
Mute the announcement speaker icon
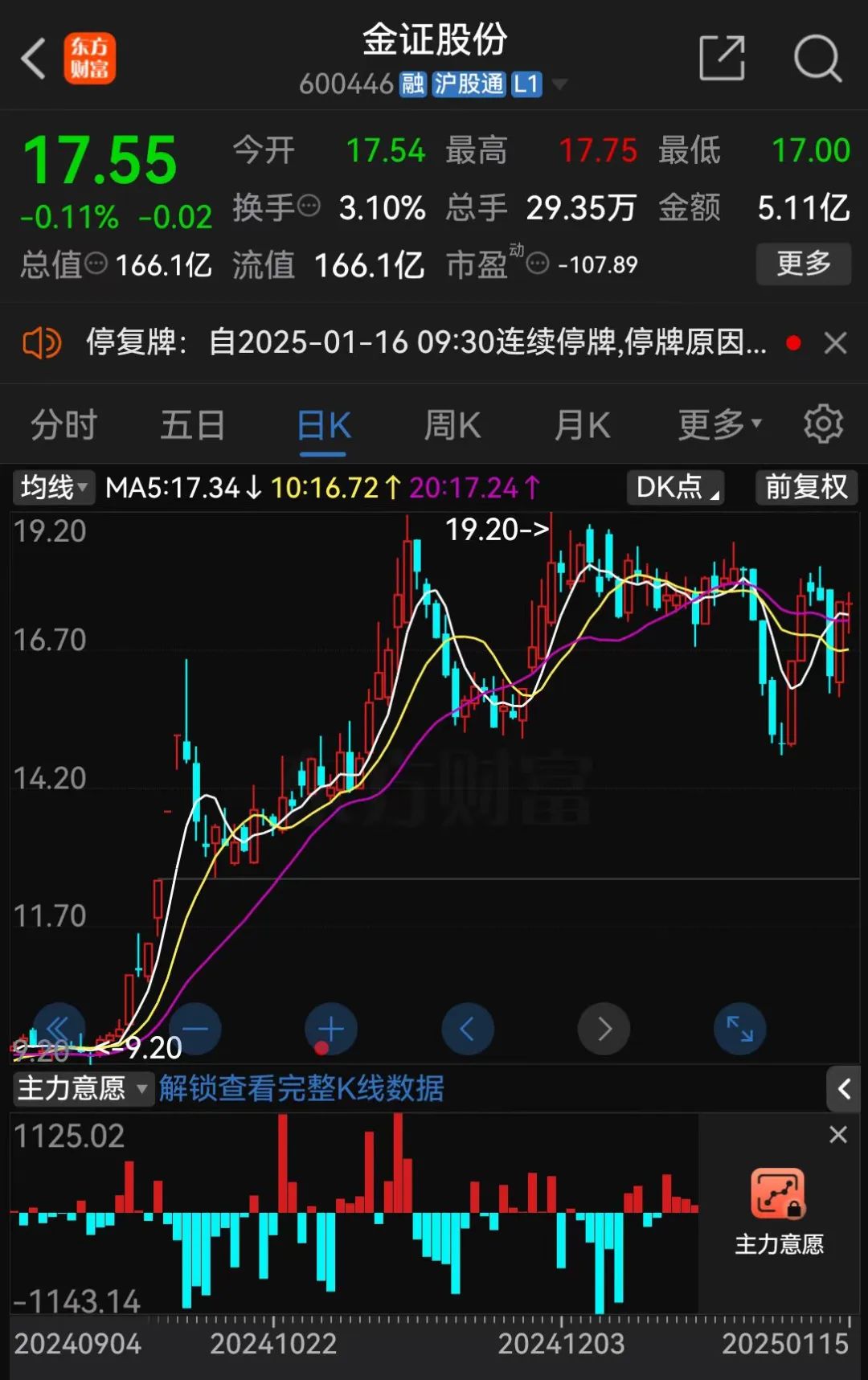(42, 343)
